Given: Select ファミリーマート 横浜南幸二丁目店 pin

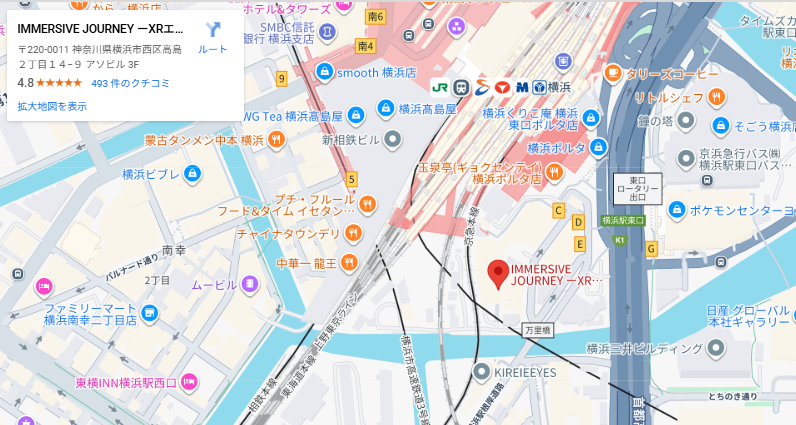Looking at the screenshot, I should [150, 313].
